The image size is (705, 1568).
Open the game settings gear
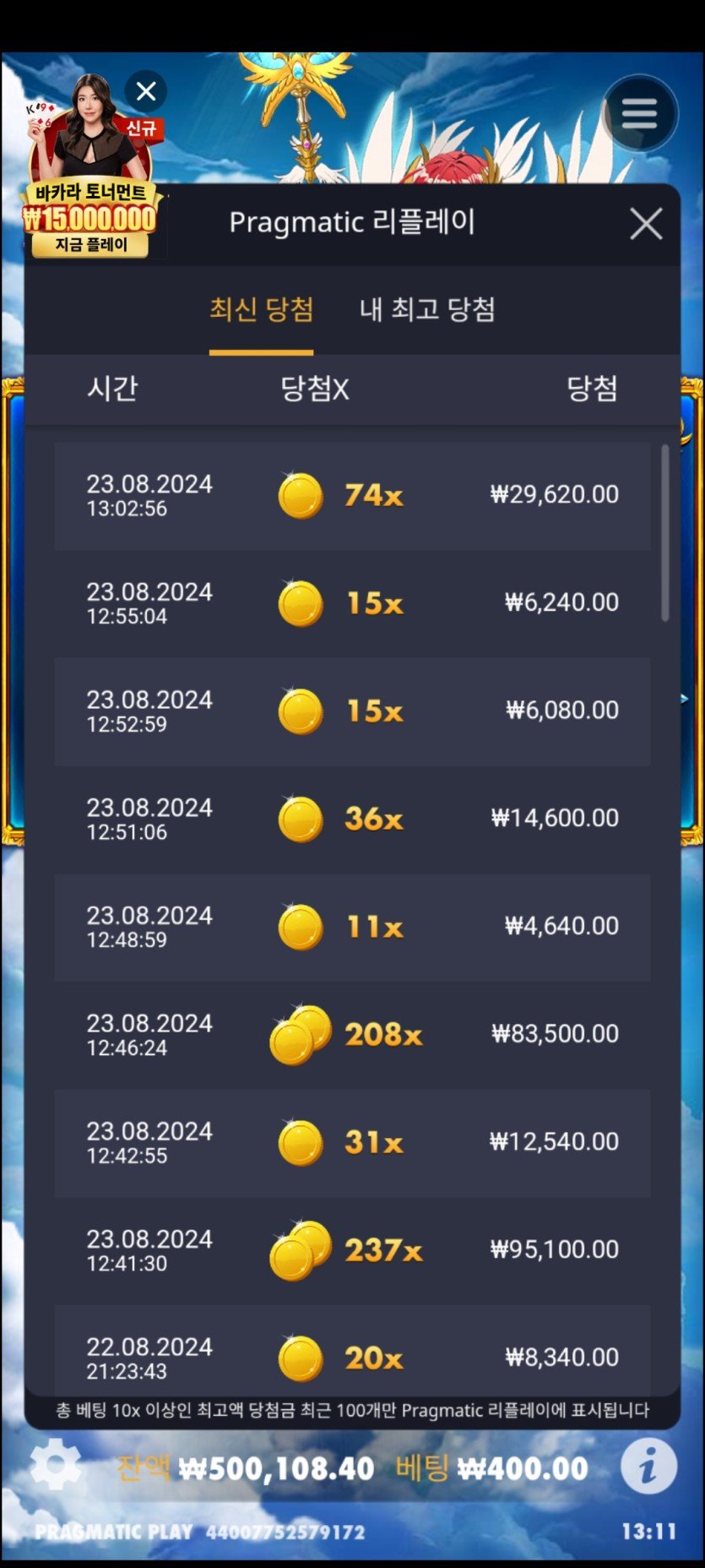[56, 1466]
